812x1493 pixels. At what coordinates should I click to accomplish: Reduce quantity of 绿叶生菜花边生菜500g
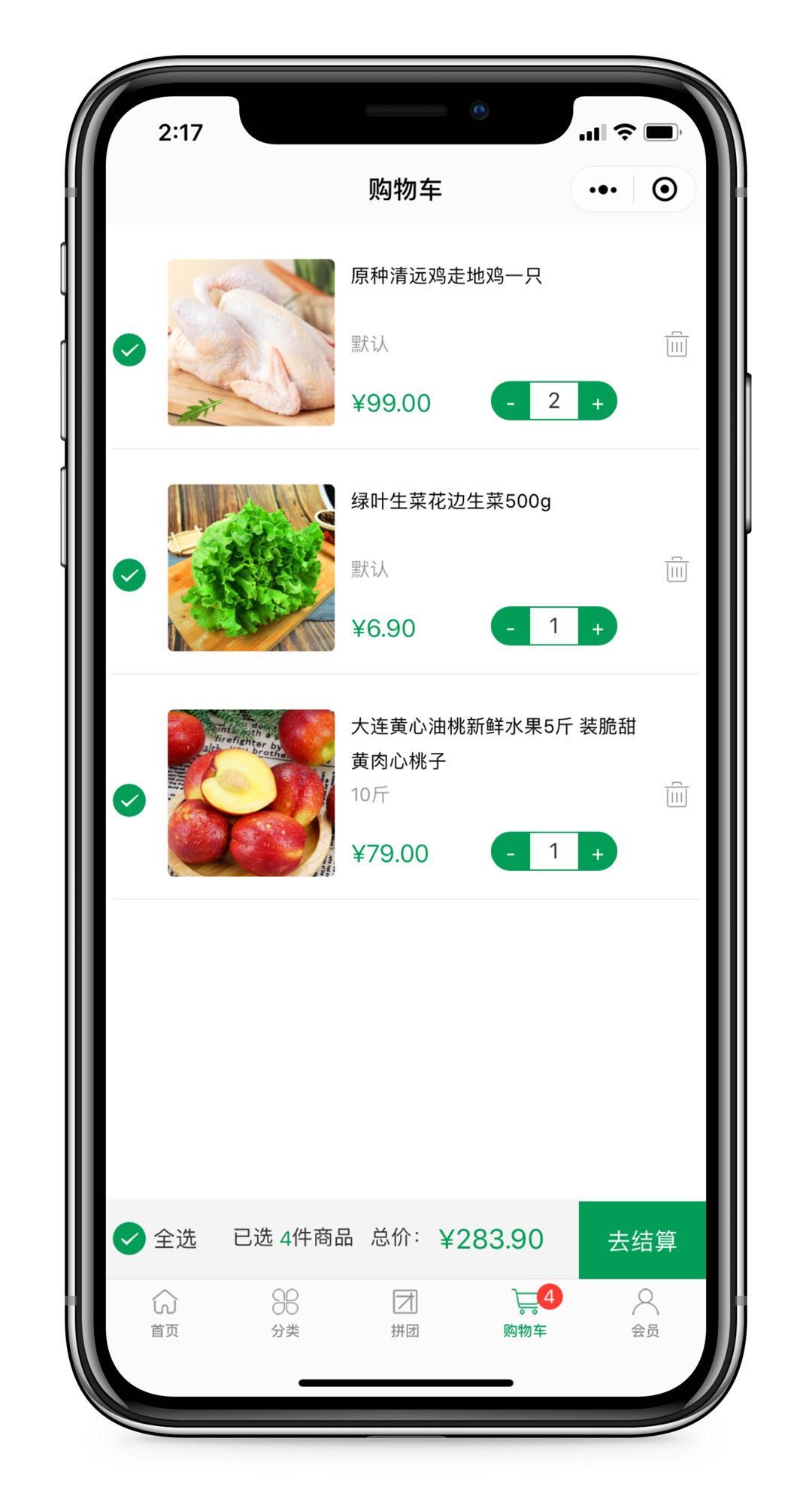coord(511,627)
